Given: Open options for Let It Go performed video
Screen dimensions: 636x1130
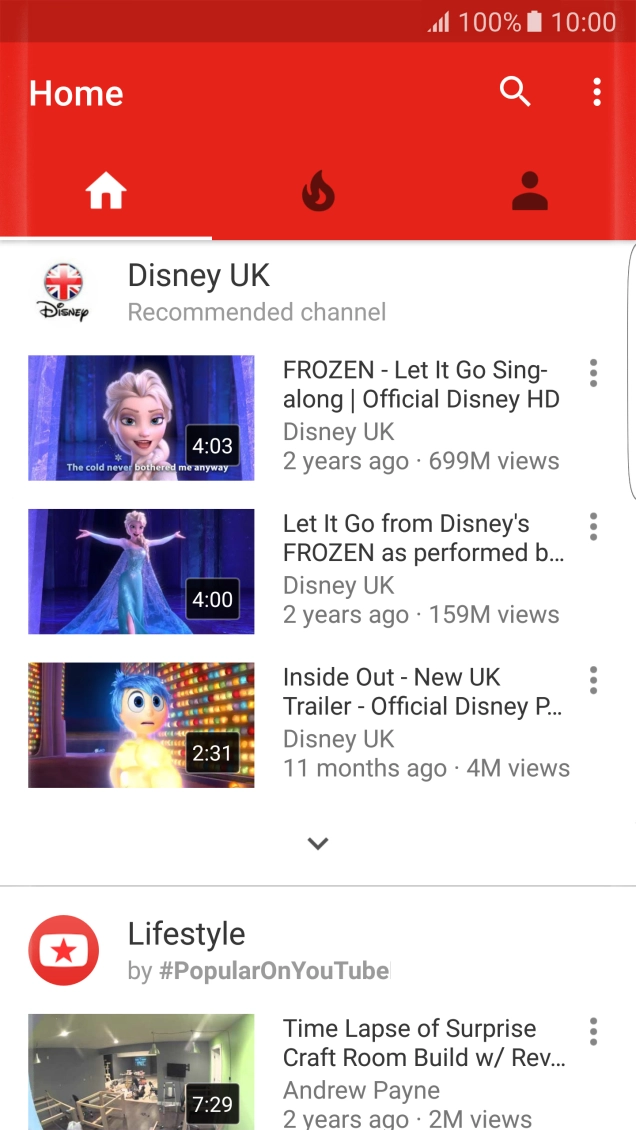Looking at the screenshot, I should (x=593, y=526).
